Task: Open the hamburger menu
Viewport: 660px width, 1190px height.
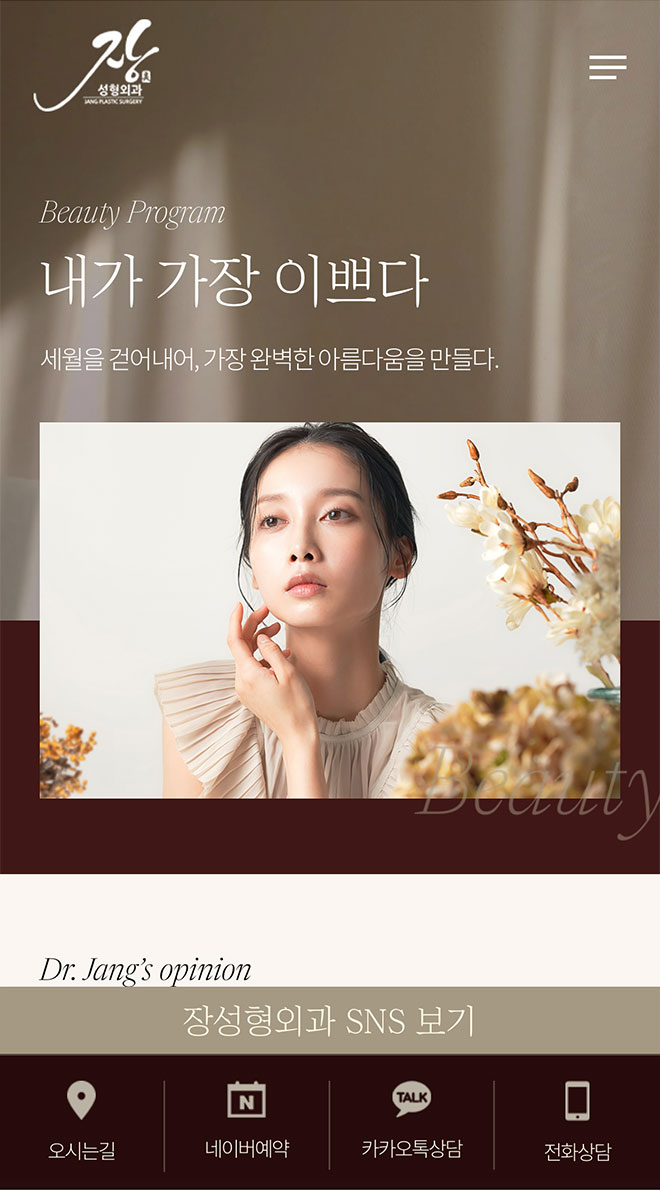Action: coord(607,67)
